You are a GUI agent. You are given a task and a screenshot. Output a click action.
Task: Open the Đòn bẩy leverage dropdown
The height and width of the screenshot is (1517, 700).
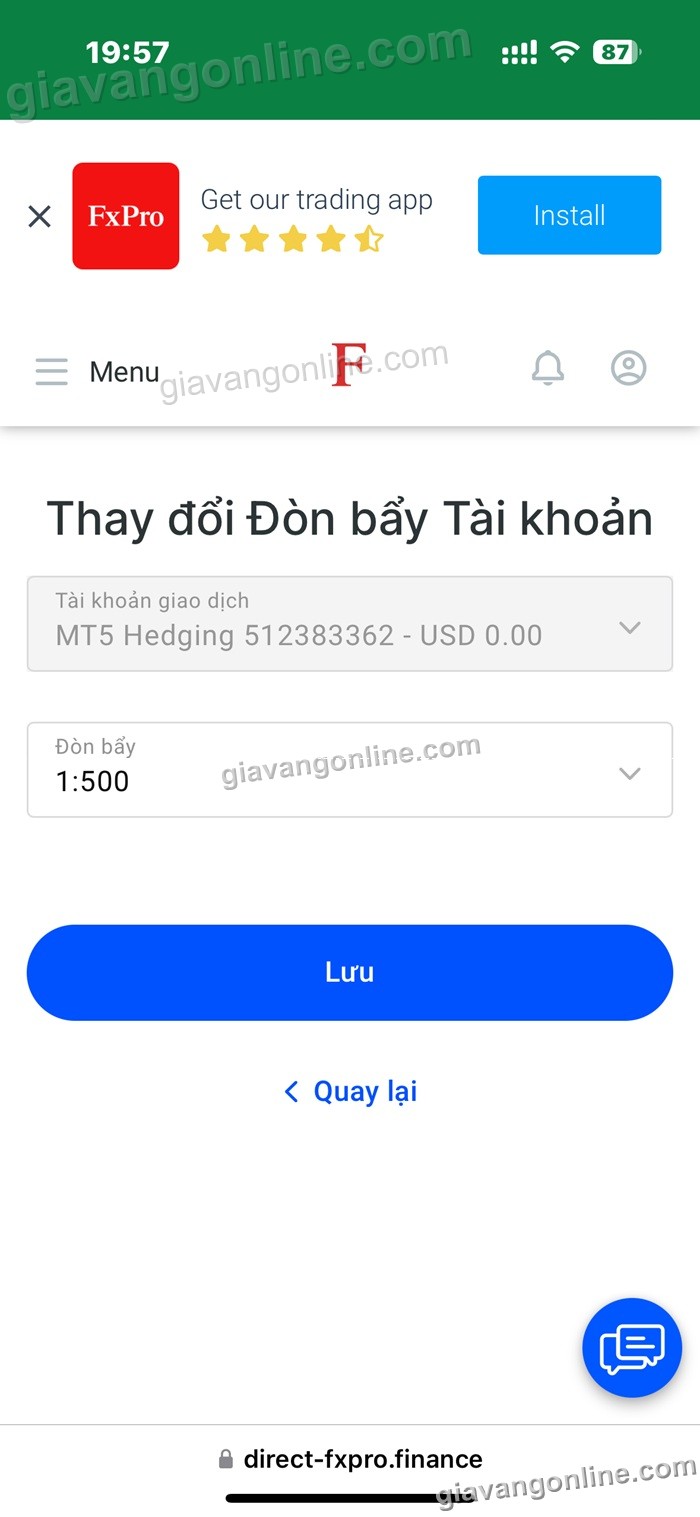(x=349, y=770)
